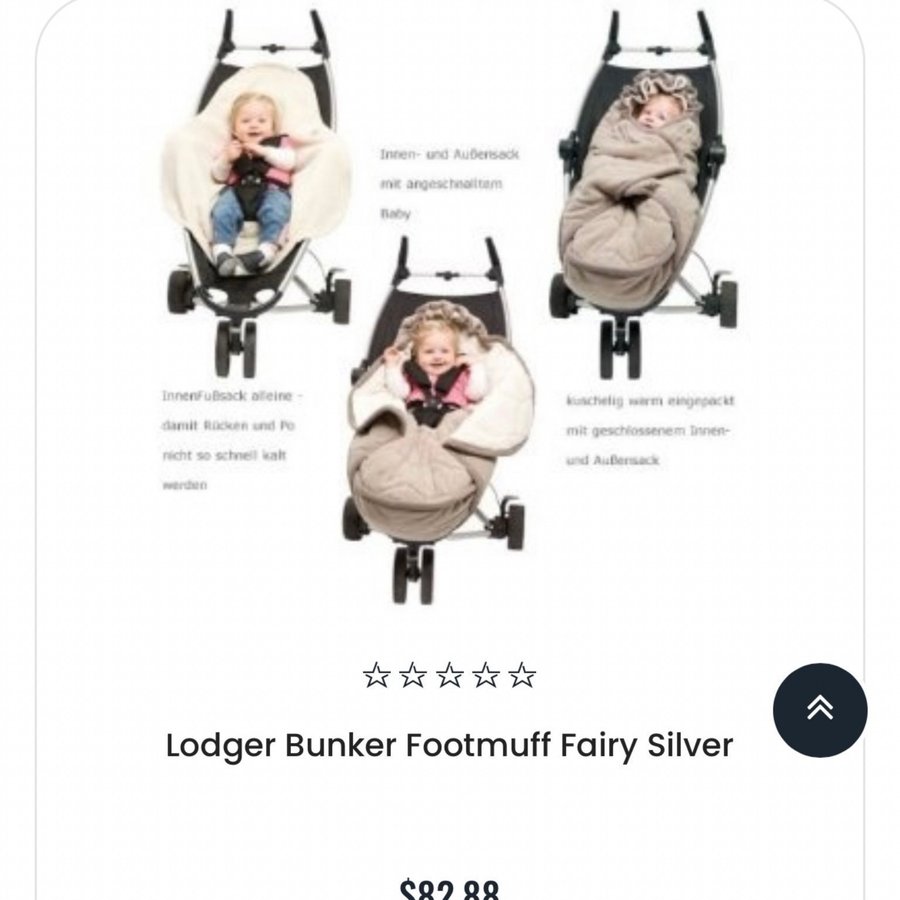Open the Lodger Bunker Footmuff product image
Image resolution: width=900 pixels, height=900 pixels.
click(449, 310)
